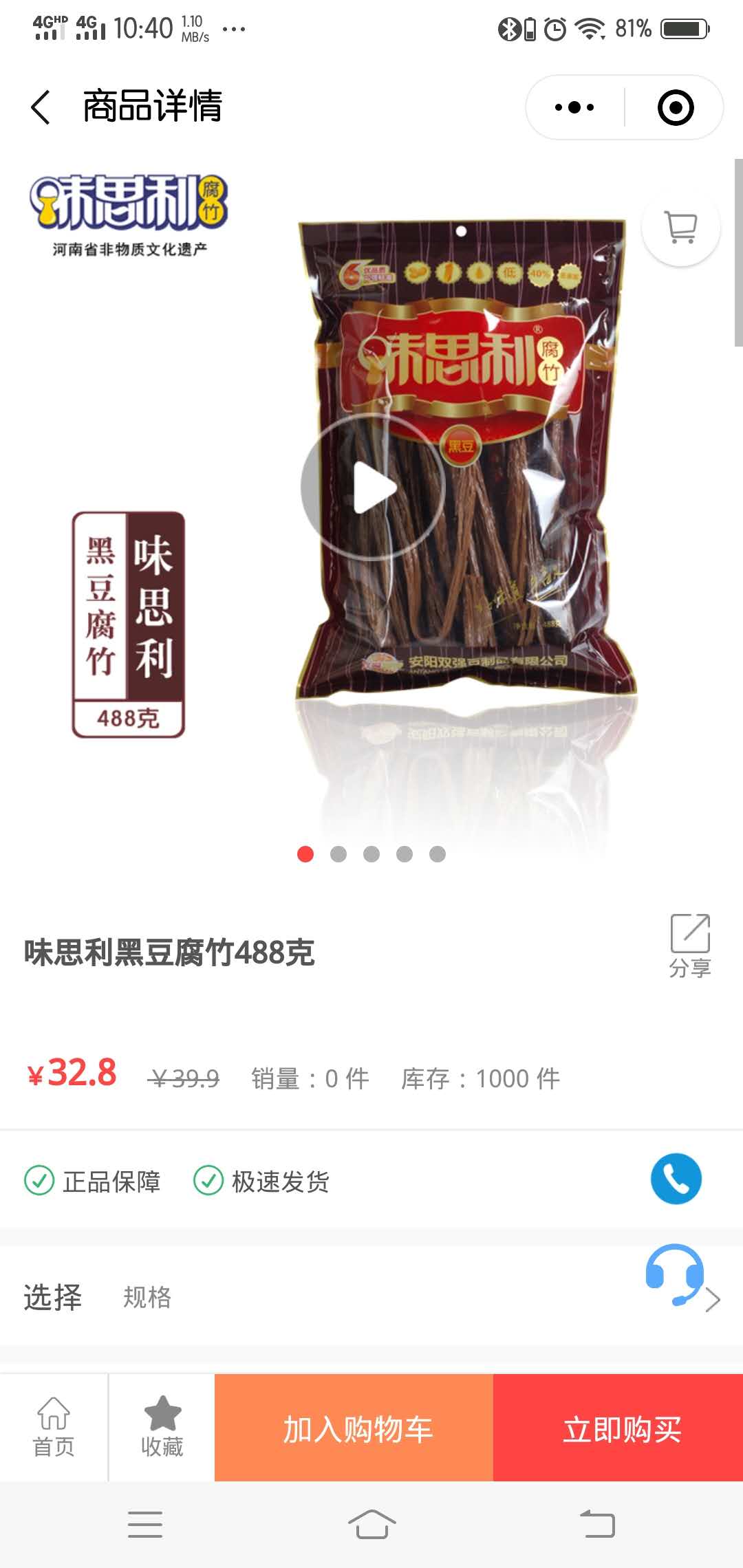The image size is (743, 1568).
Task: Open the shopping cart icon
Action: coord(680,228)
